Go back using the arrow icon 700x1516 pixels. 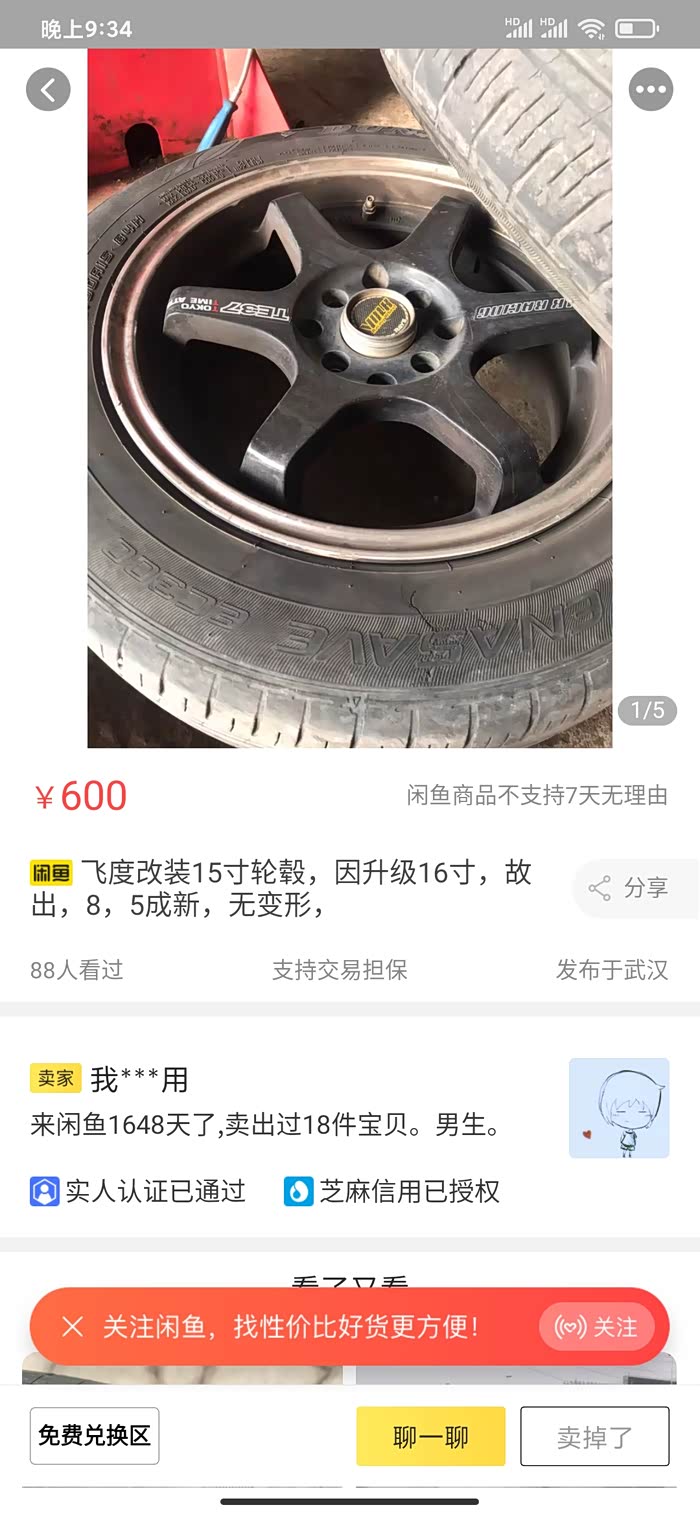tap(48, 90)
